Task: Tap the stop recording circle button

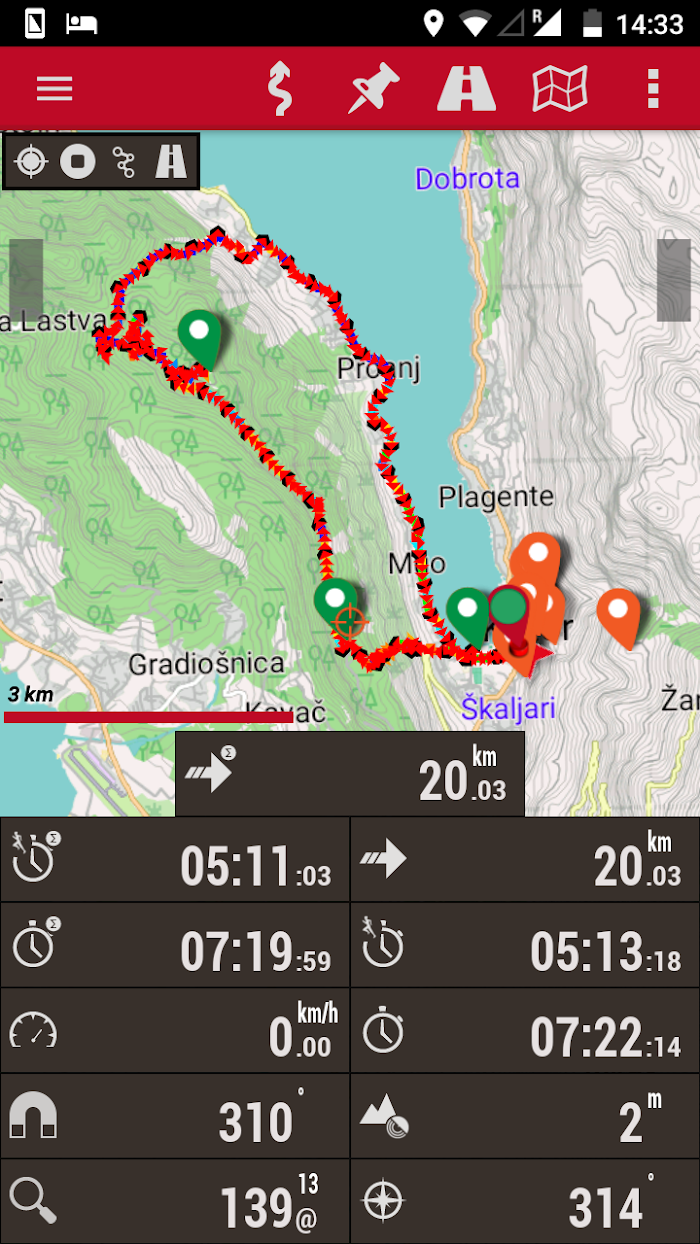Action: [x=78, y=161]
